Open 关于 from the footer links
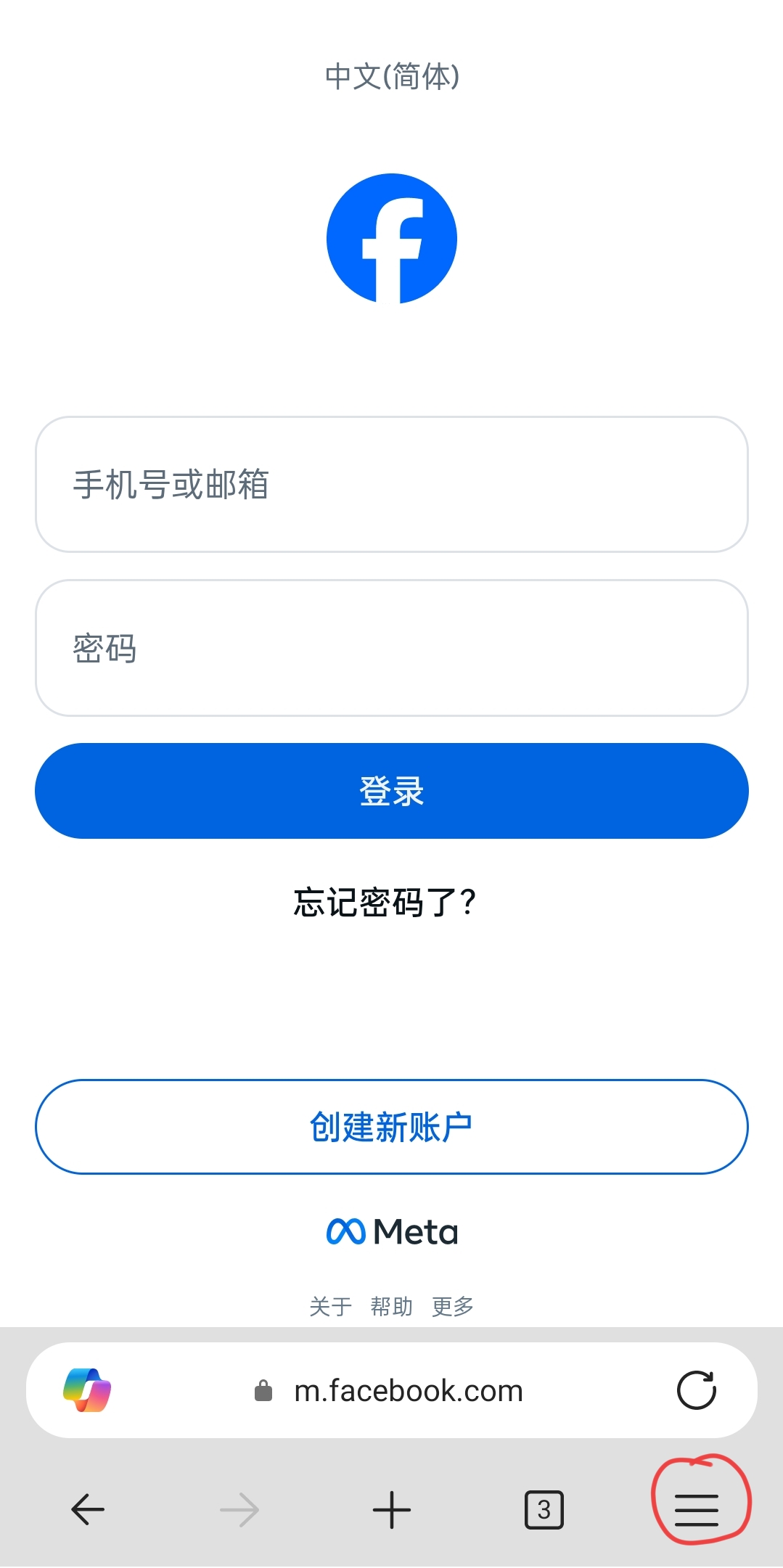The height and width of the screenshot is (1568, 783). 331,1305
